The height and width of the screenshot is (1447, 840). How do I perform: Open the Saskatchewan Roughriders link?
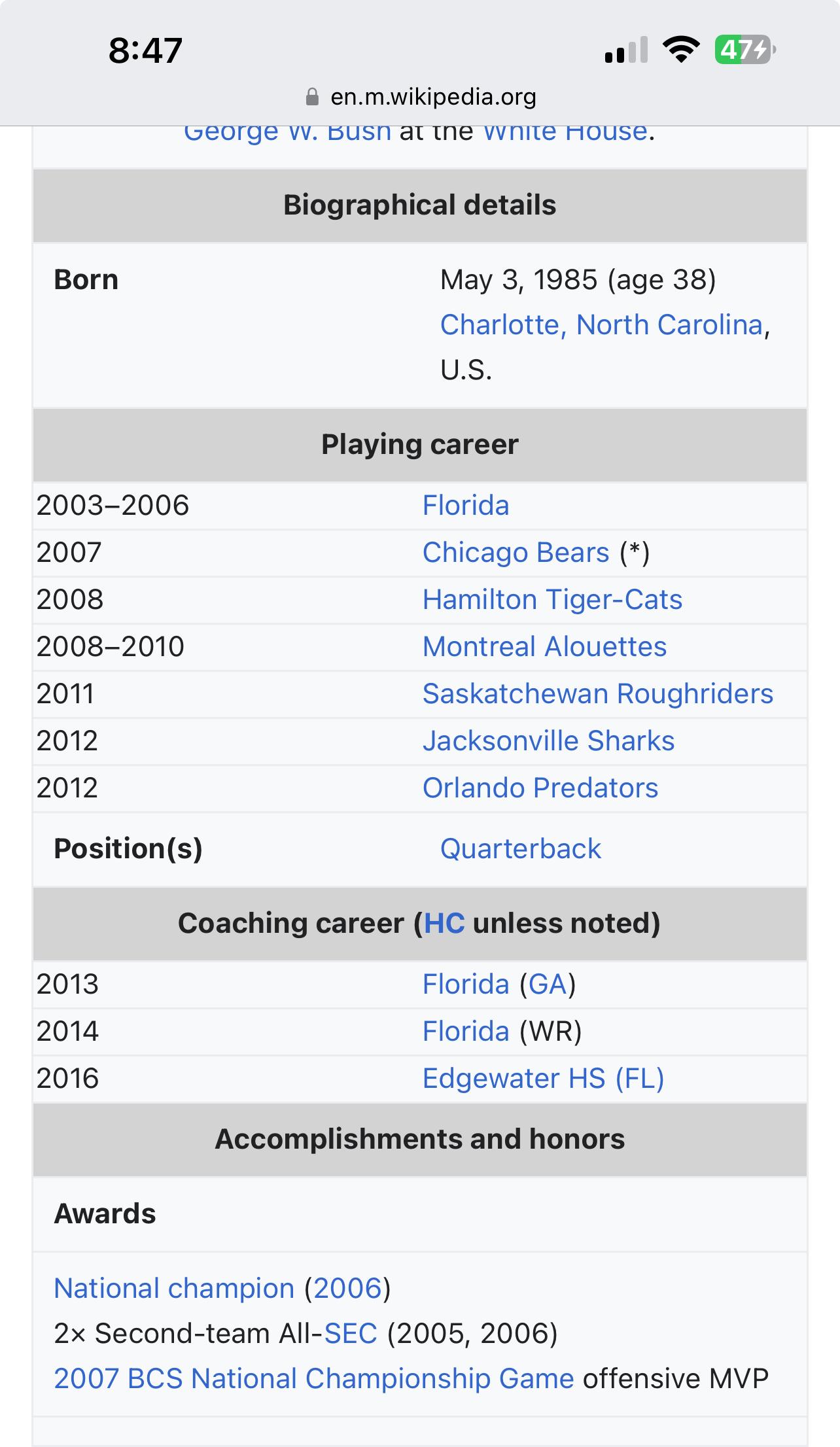click(x=598, y=694)
